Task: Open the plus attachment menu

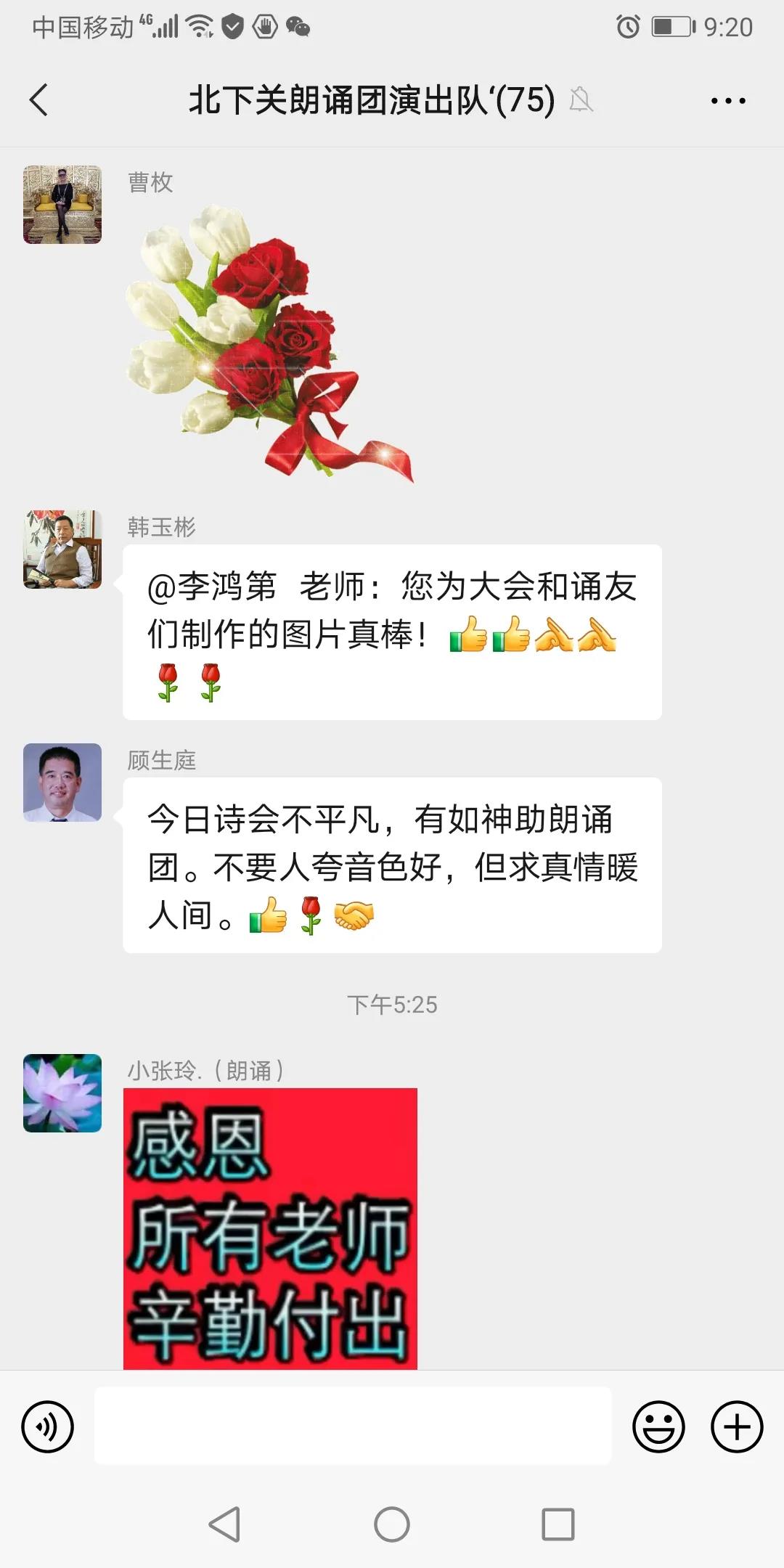Action: (736, 1426)
